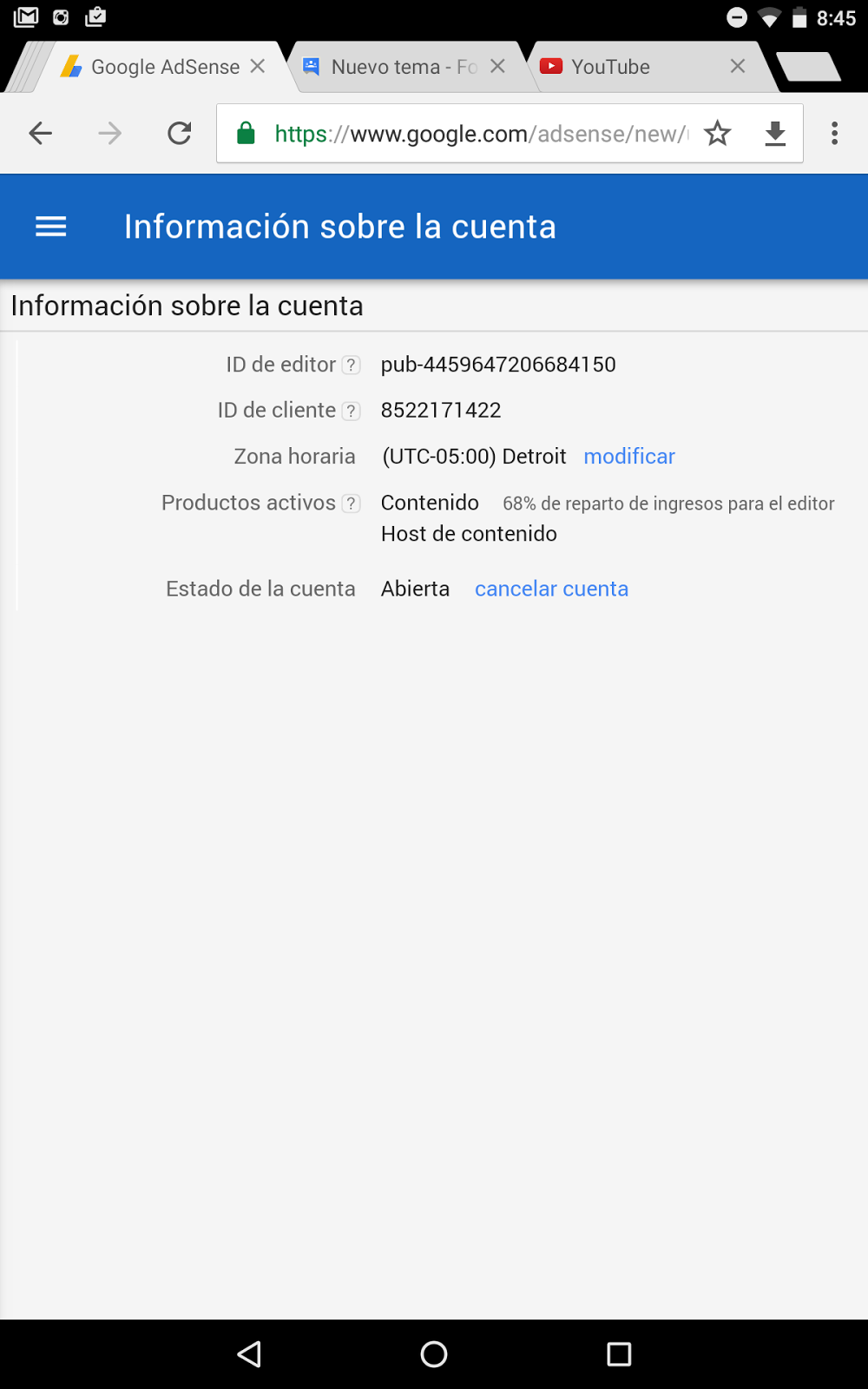Download the page with the download icon
Viewport: 868px width, 1389px height.
[x=775, y=134]
